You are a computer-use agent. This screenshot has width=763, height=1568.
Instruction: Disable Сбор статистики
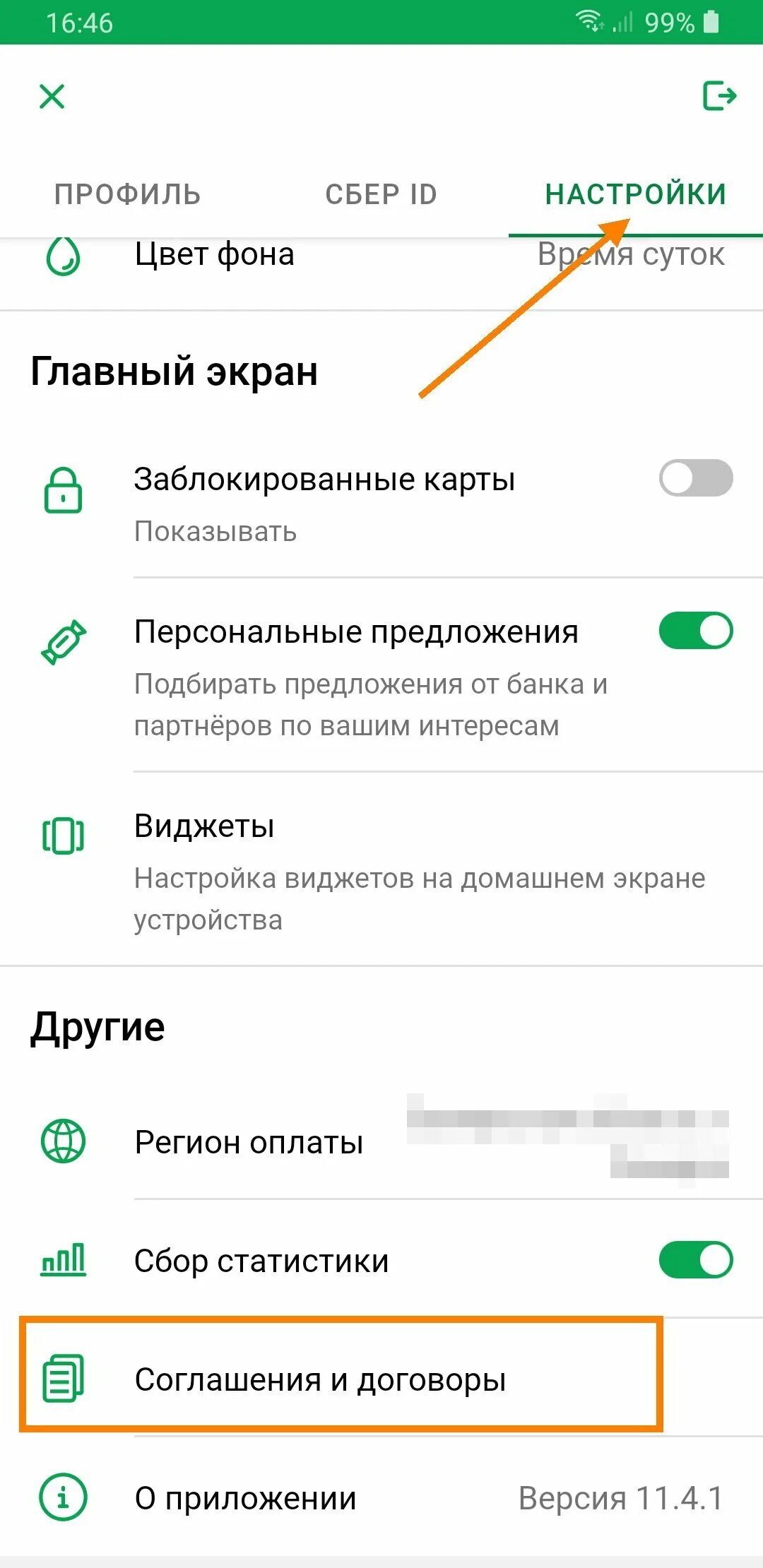click(x=695, y=1260)
